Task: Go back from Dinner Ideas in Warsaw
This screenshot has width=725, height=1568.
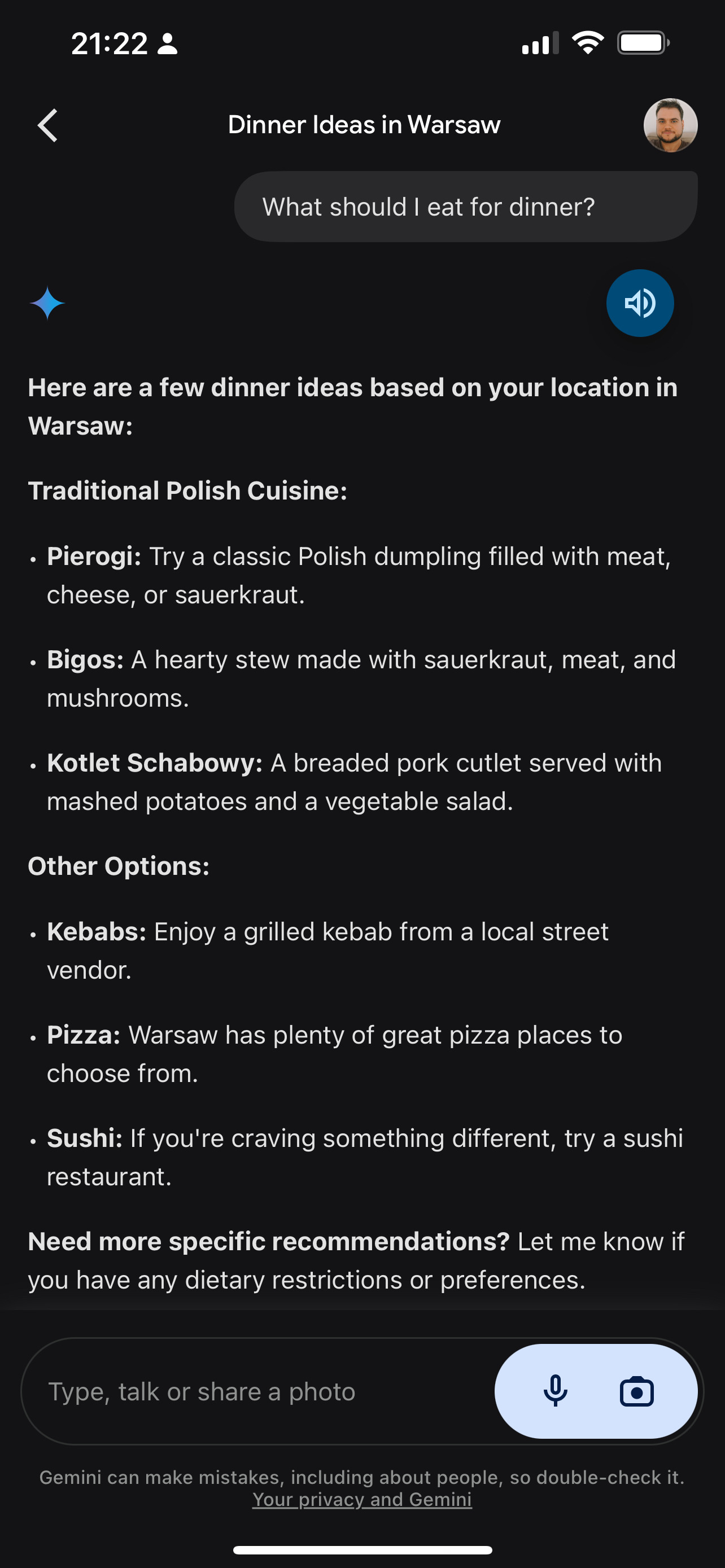Action: (47, 125)
